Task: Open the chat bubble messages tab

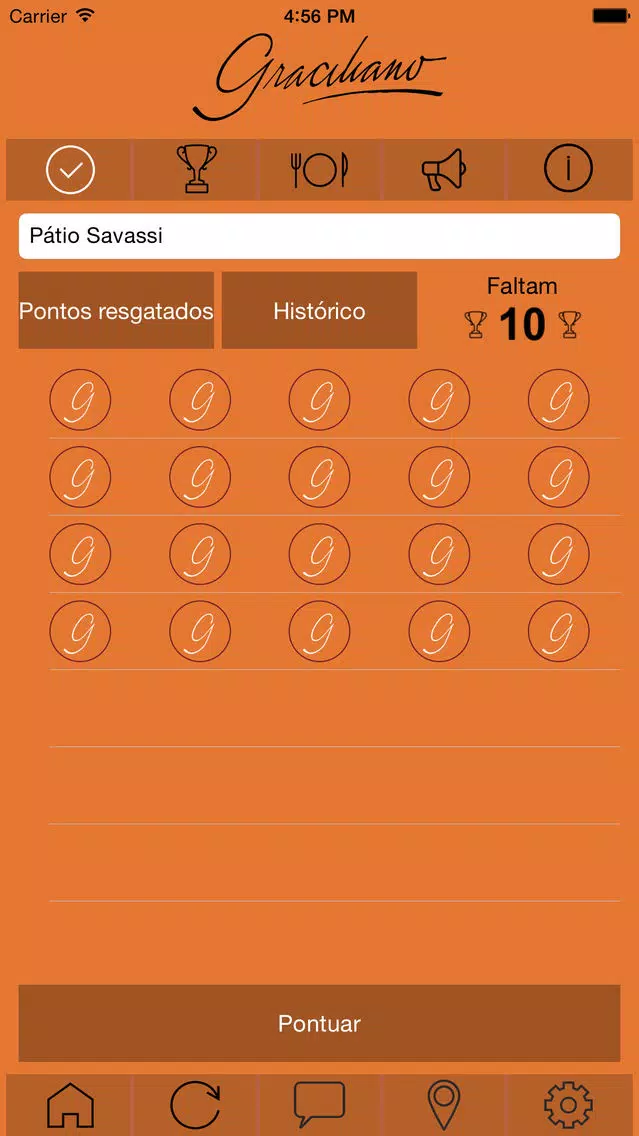Action: 320,1106
